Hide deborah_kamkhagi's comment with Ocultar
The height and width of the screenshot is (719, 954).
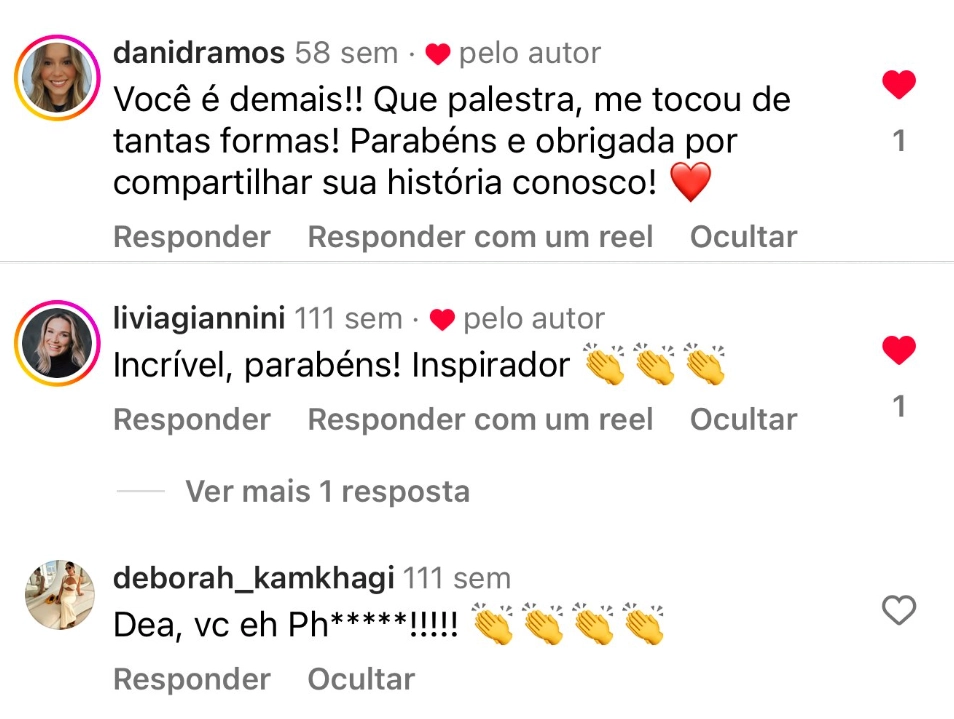[361, 679]
